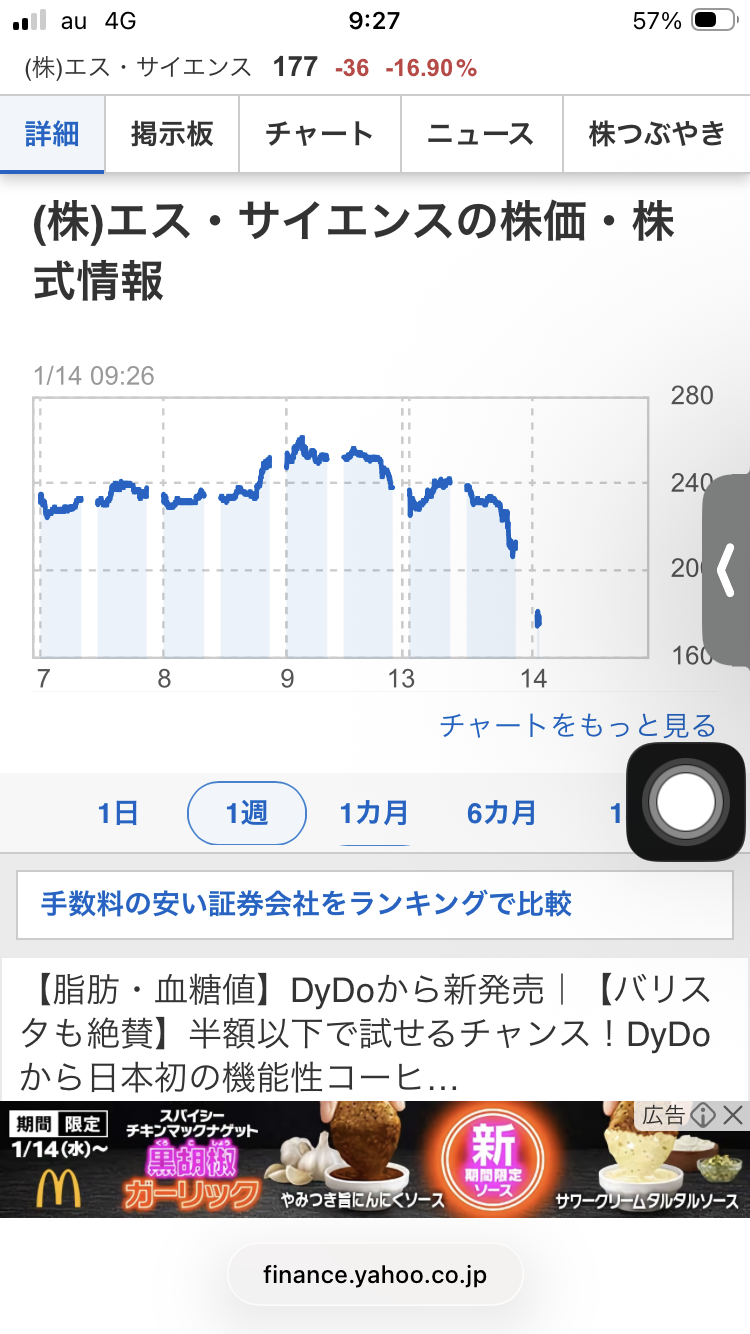The image size is (750, 1334).
Task: Close the McDonald's banner ad
Action: point(733,1115)
